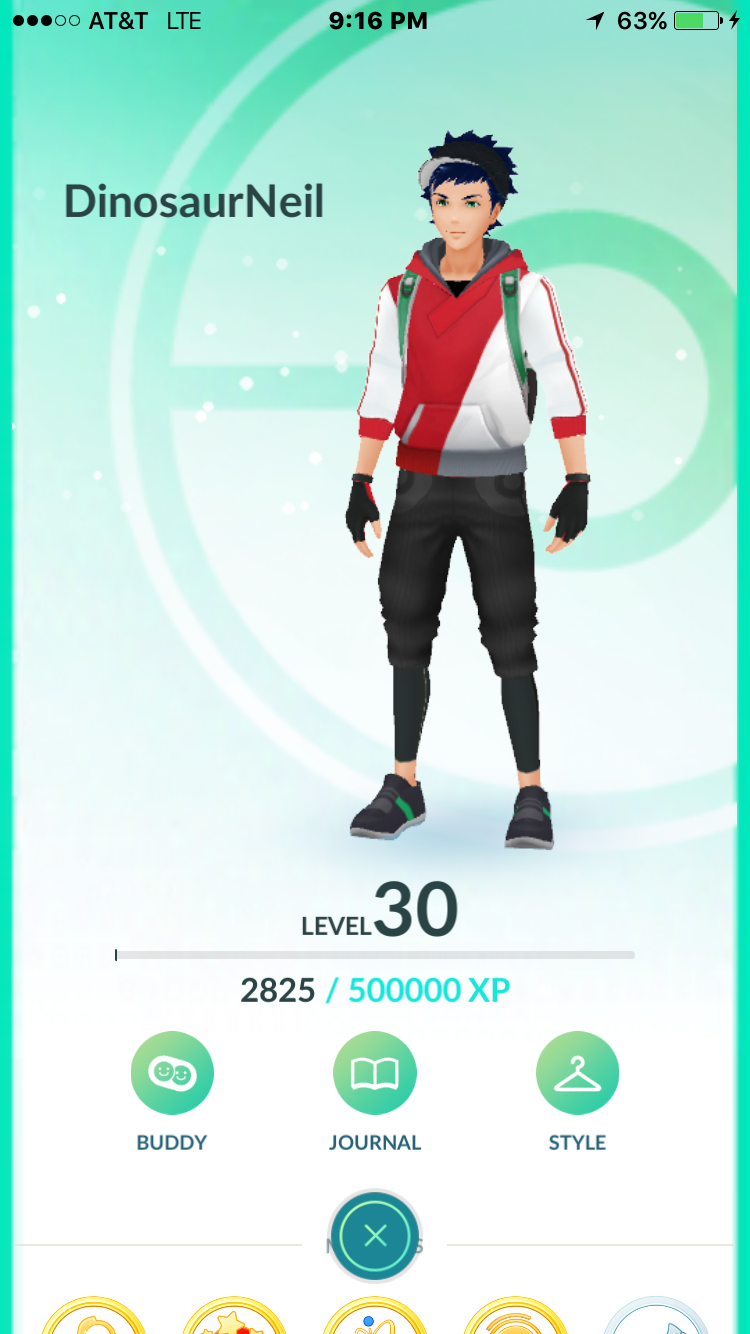
Task: Open the Buddy Pokémon screen
Action: (x=172, y=1074)
